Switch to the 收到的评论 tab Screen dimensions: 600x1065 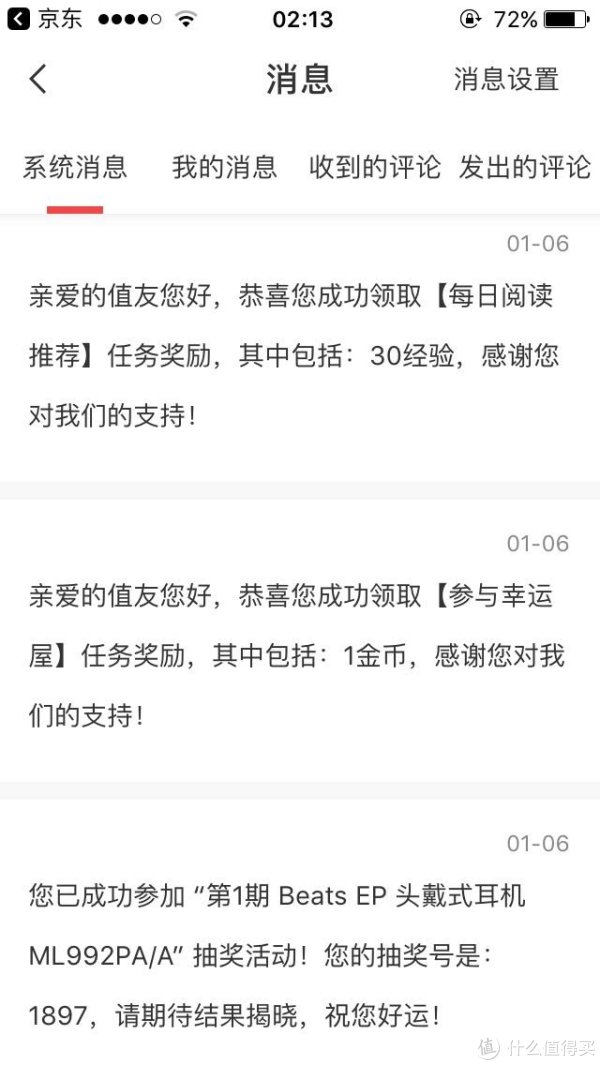pyautogui.click(x=375, y=167)
